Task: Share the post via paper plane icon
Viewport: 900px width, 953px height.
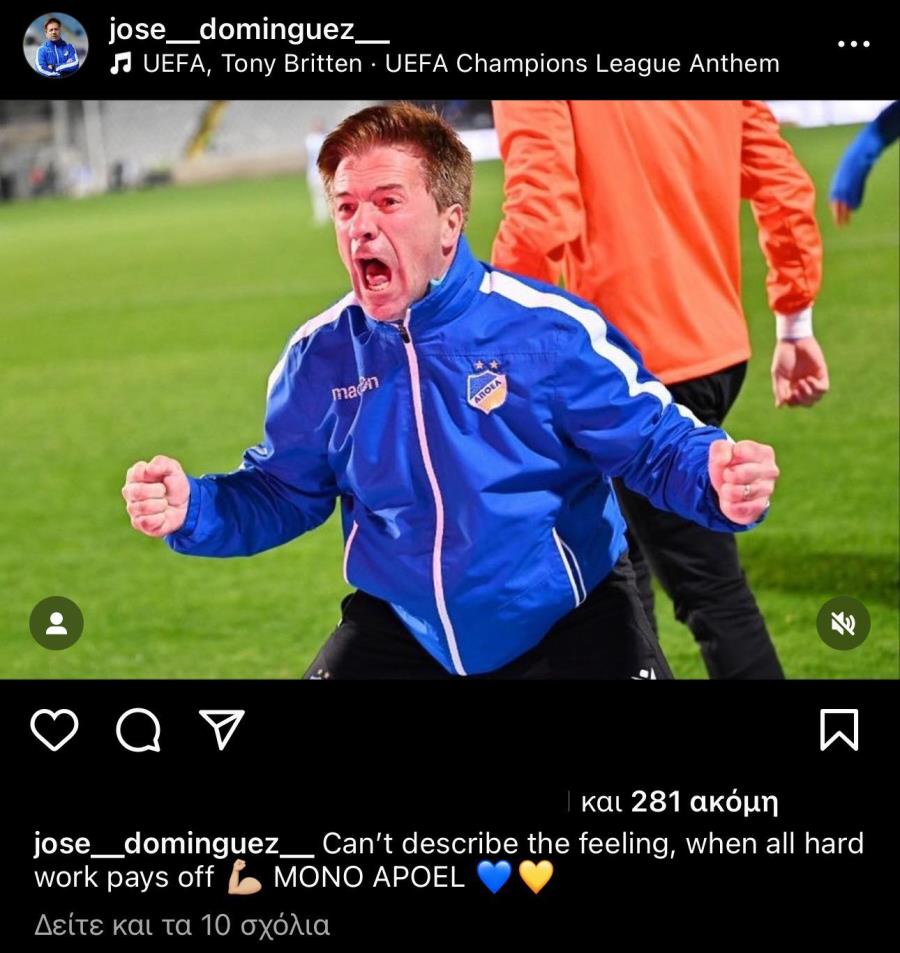Action: pos(222,730)
